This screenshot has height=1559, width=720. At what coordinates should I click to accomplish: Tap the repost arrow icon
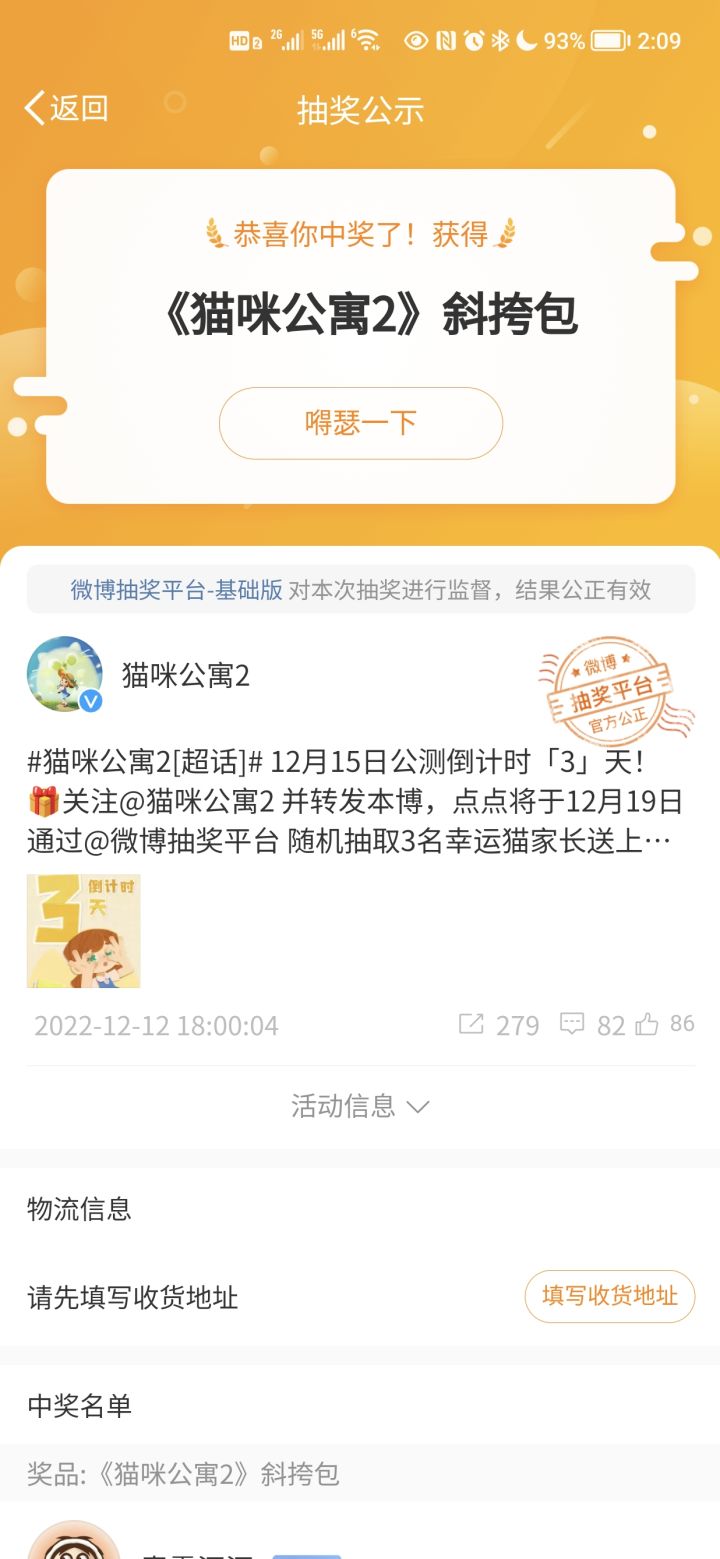(x=474, y=1024)
